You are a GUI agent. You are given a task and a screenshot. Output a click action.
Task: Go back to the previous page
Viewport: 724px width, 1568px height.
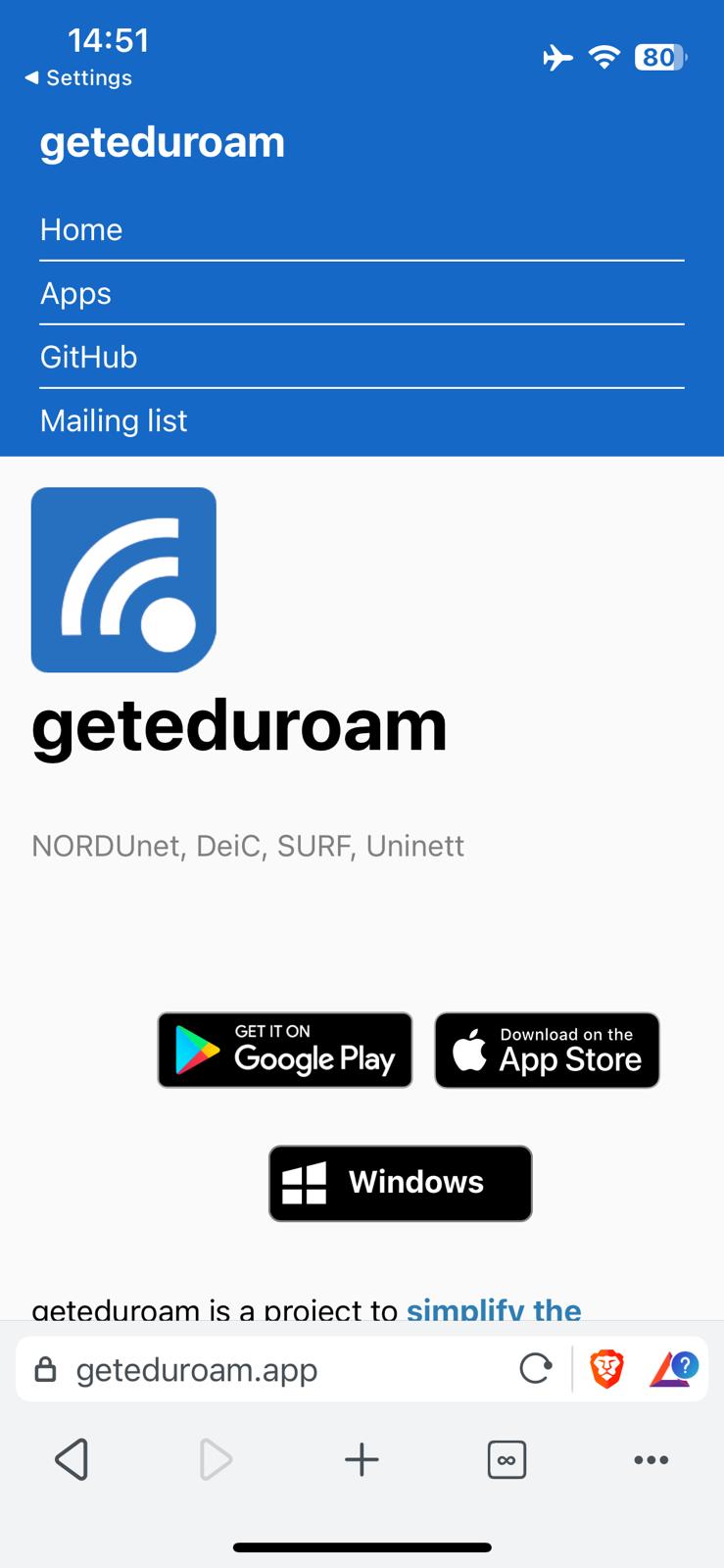[72, 1459]
